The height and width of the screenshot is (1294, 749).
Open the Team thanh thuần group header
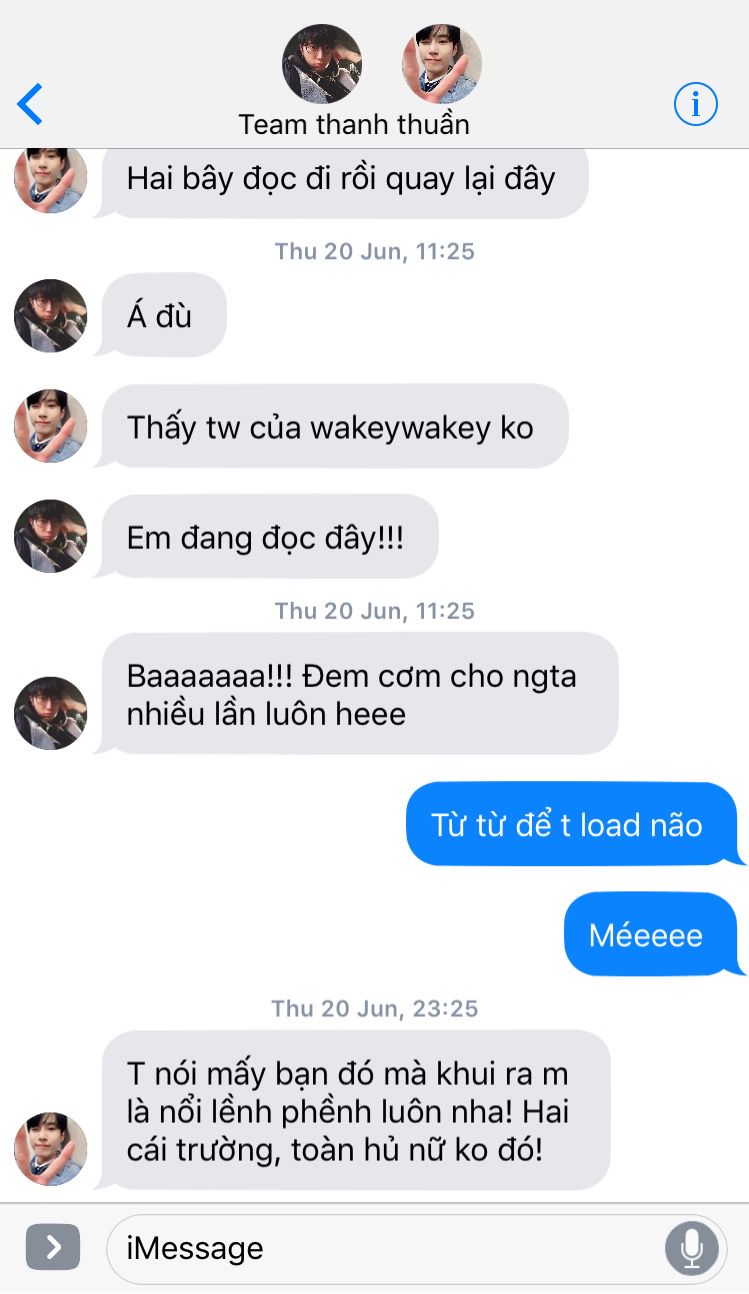354,124
